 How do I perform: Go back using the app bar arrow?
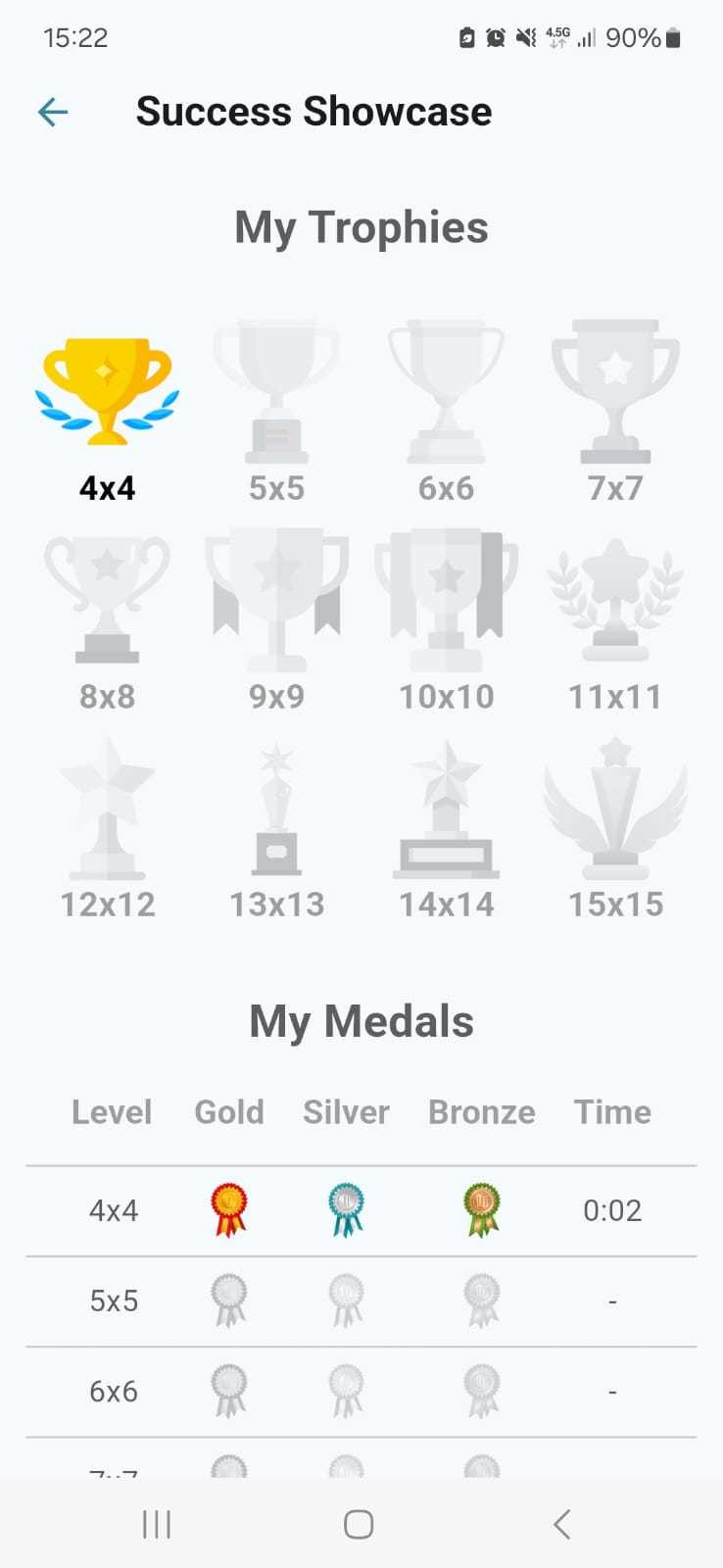click(53, 113)
